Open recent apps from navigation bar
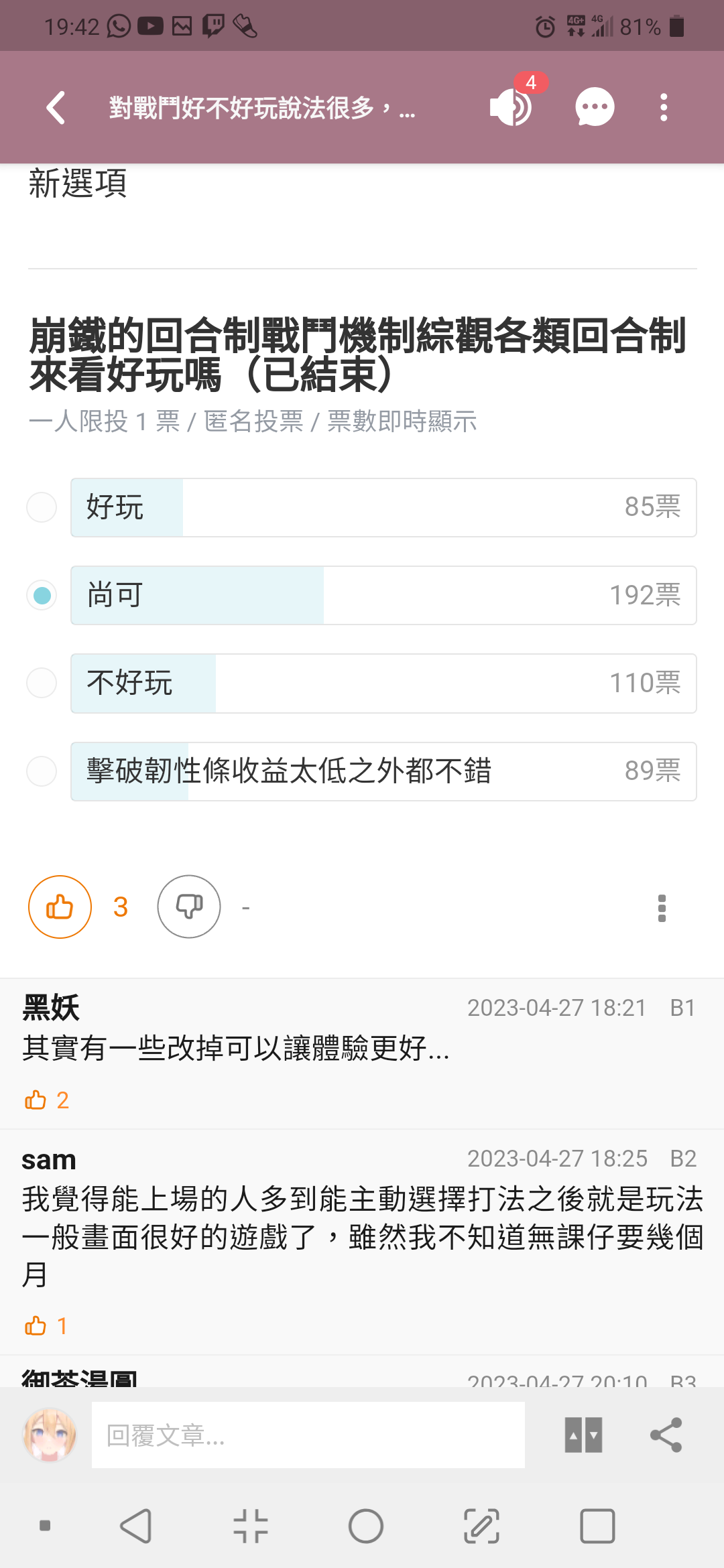Viewport: 724px width, 1568px height. (x=597, y=1526)
